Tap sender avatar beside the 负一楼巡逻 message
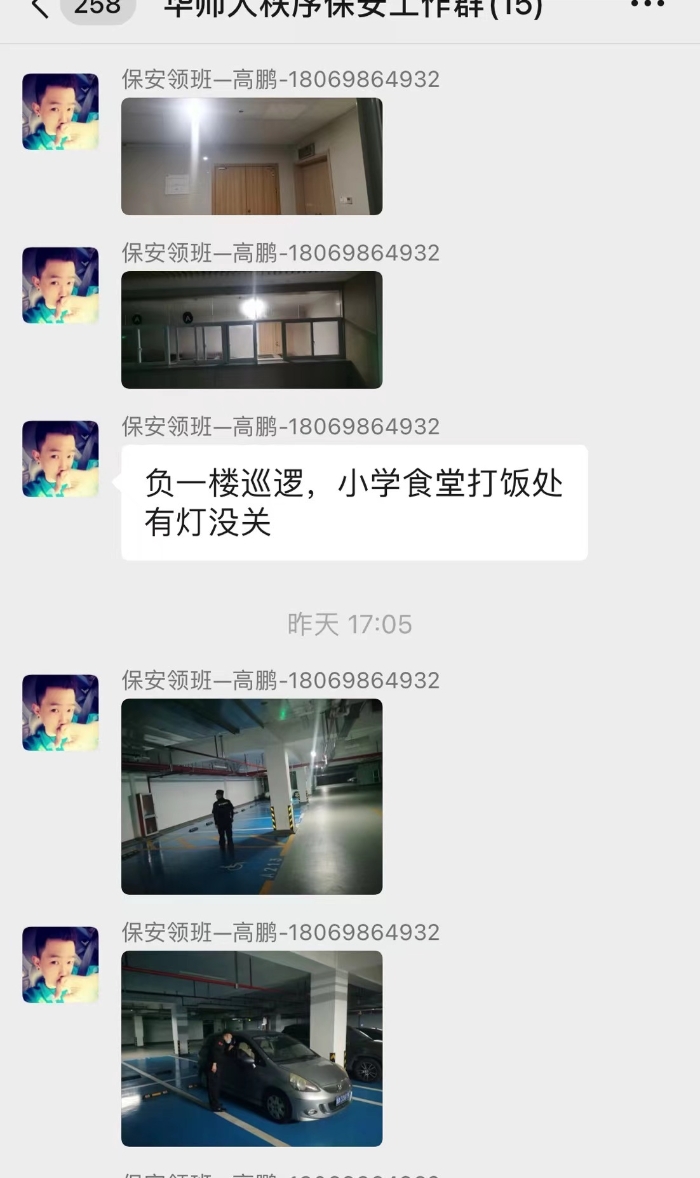Viewport: 700px width, 1178px height. point(60,459)
